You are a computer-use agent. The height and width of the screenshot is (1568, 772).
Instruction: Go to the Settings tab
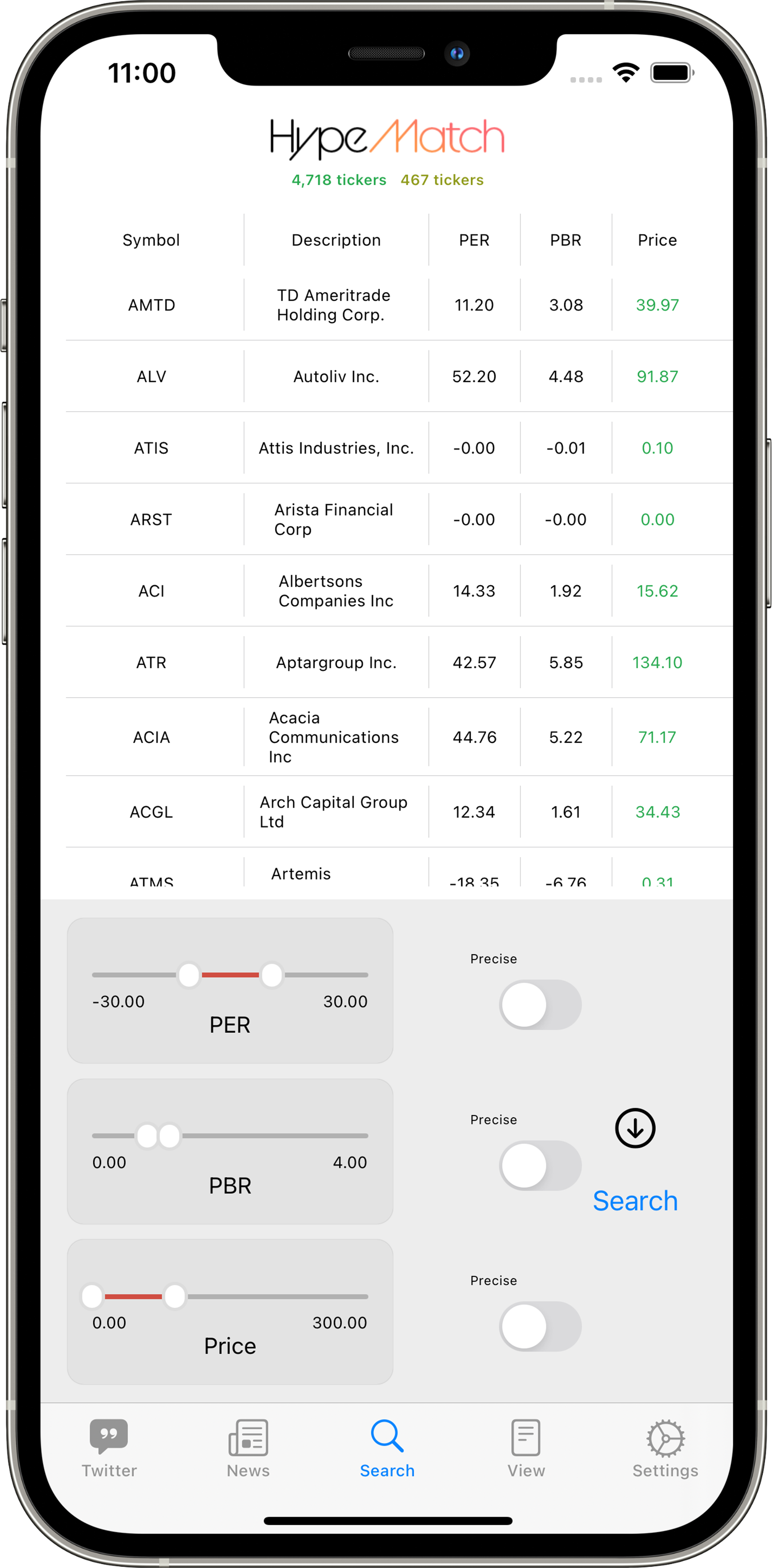(x=665, y=1448)
